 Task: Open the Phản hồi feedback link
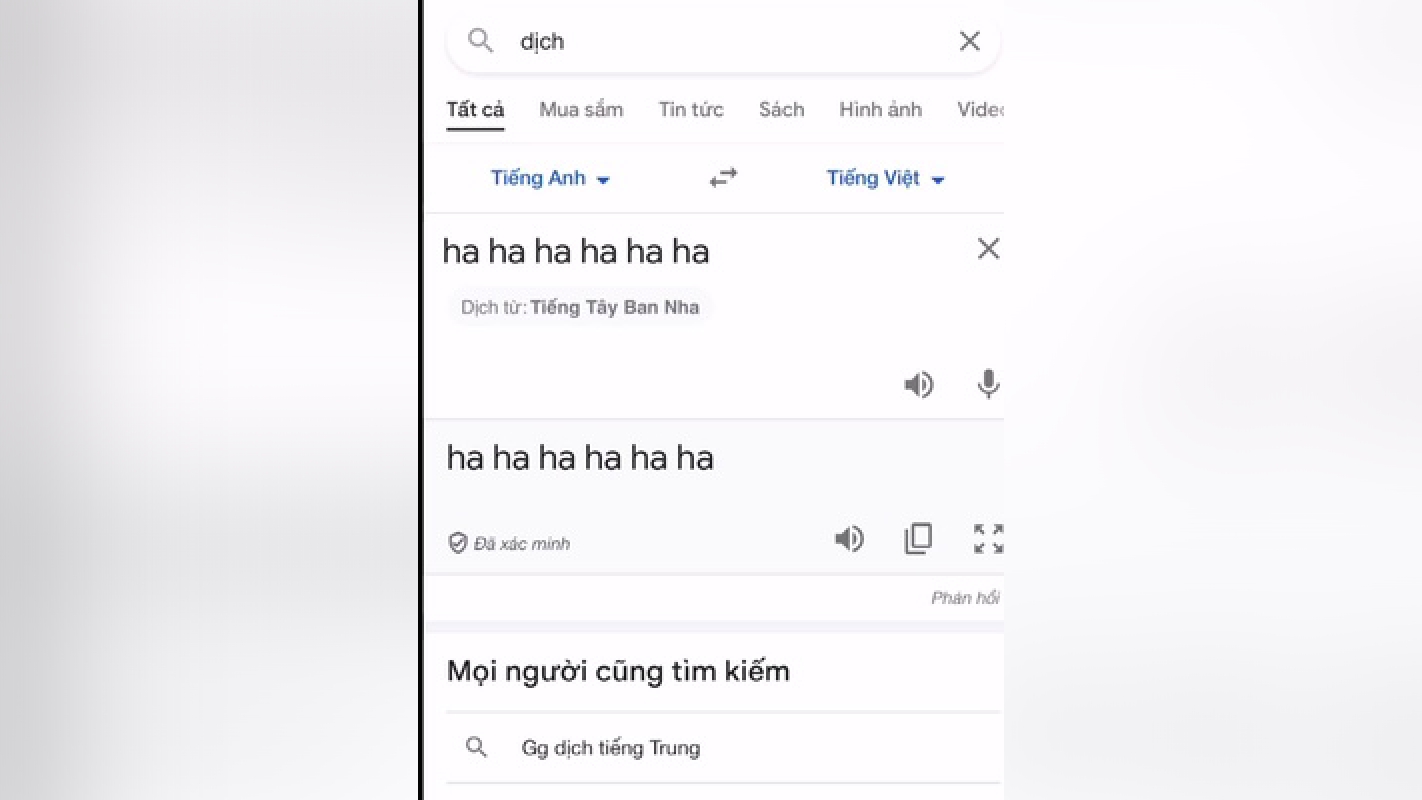coord(965,598)
